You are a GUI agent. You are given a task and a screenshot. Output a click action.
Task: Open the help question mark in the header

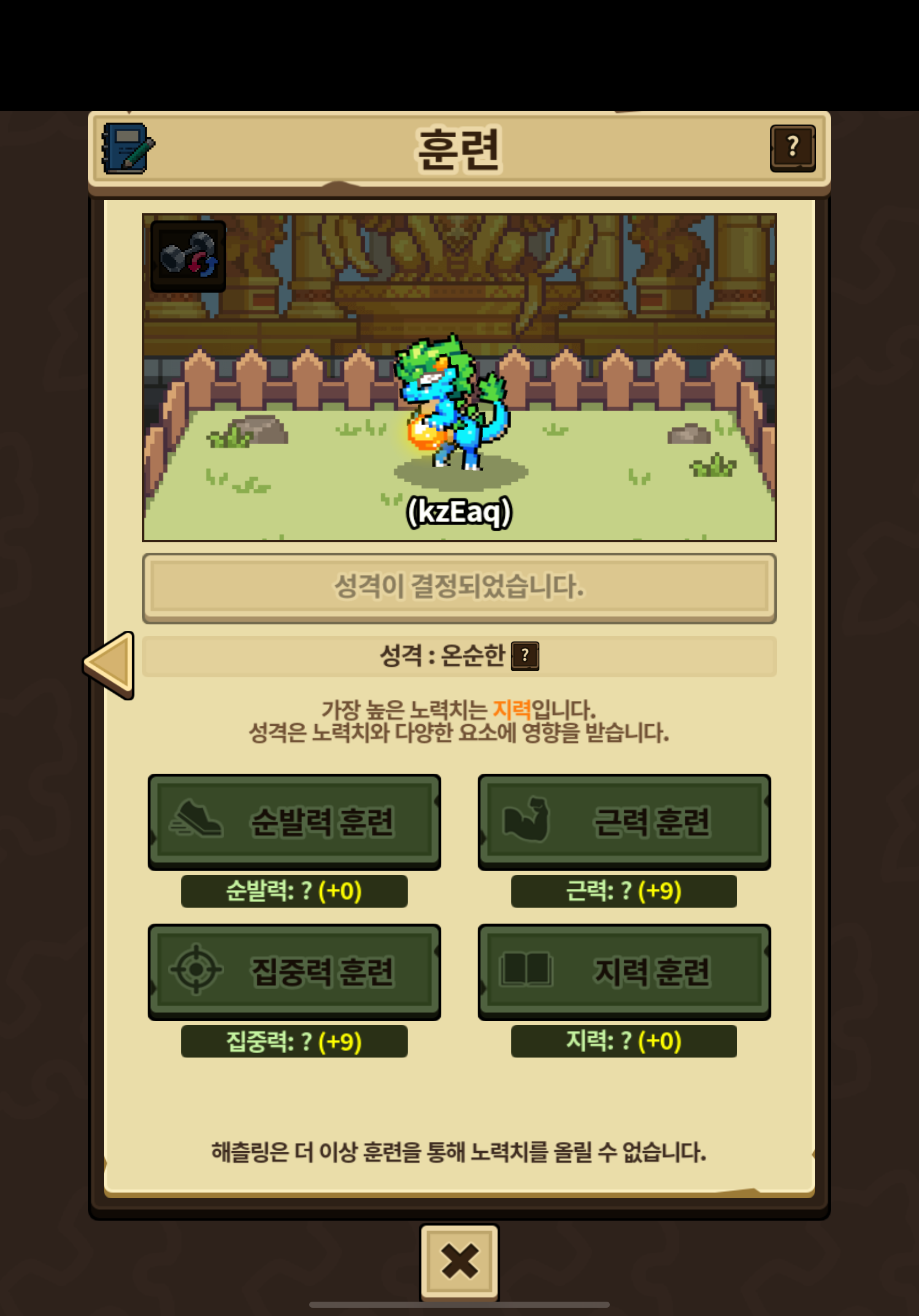[x=792, y=147]
